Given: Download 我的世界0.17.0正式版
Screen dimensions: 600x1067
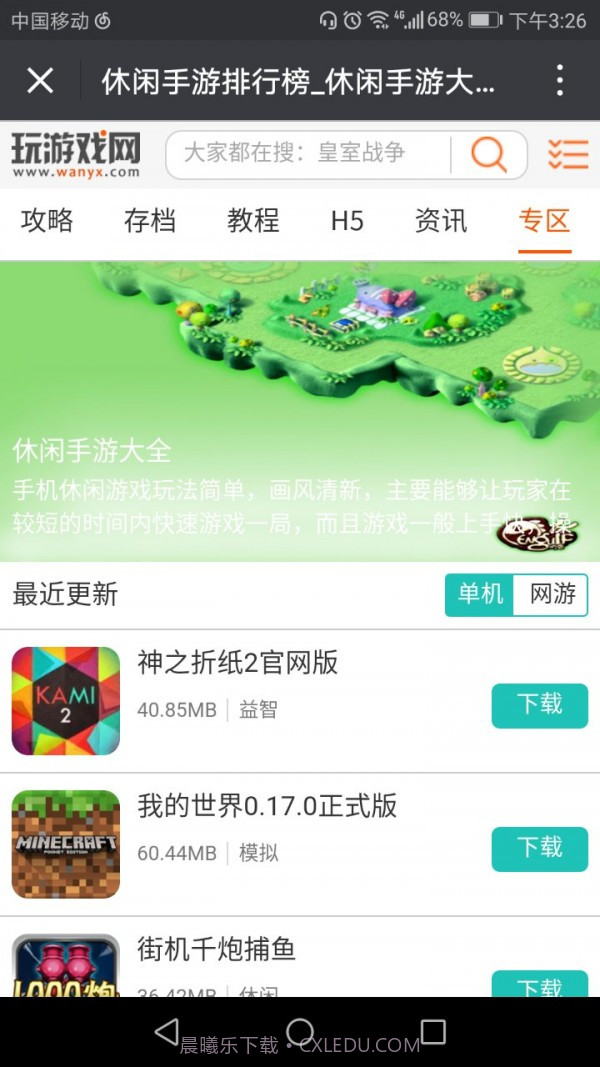Looking at the screenshot, I should [539, 848].
